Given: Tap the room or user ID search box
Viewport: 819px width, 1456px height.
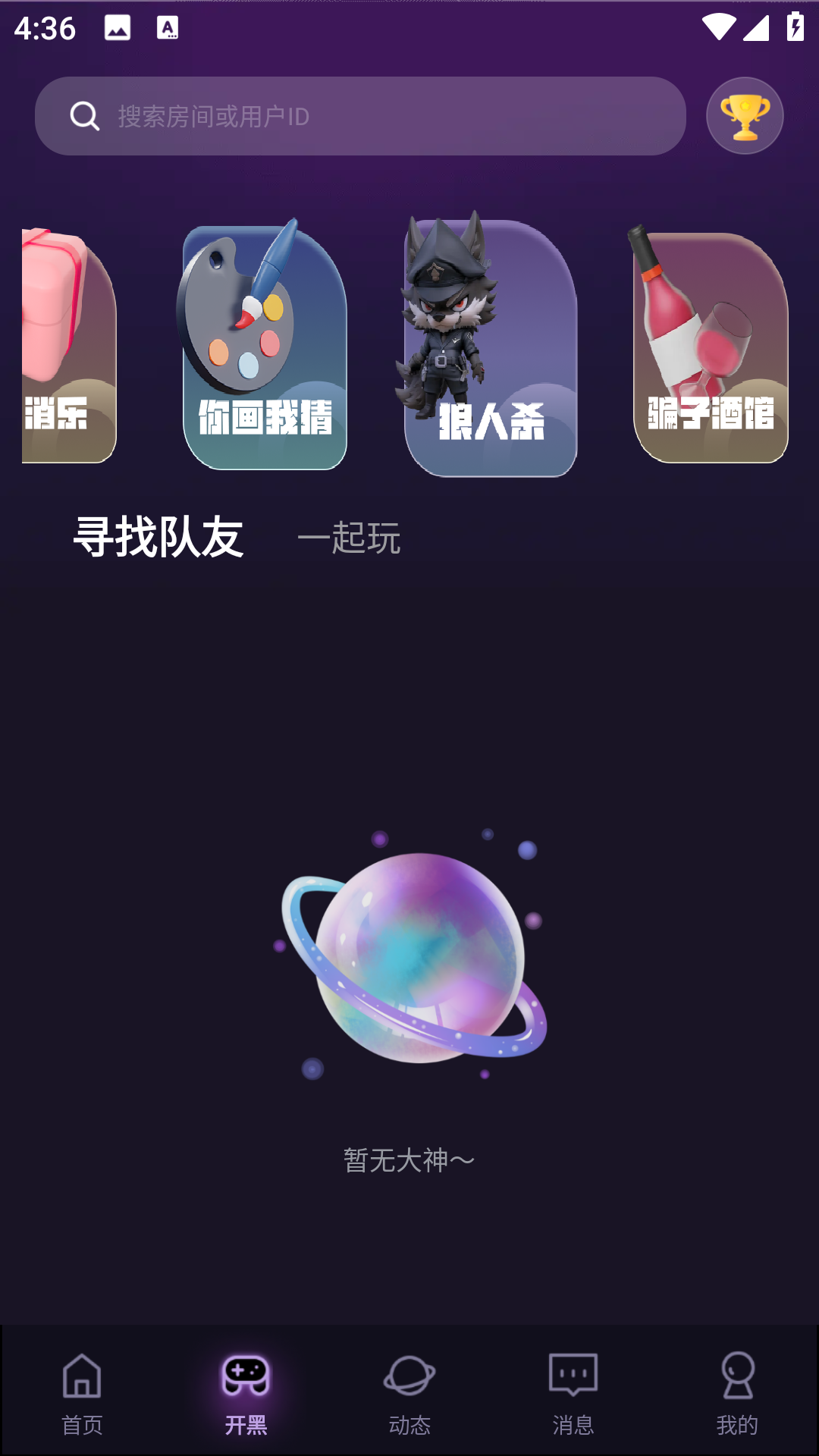Looking at the screenshot, I should [x=360, y=116].
